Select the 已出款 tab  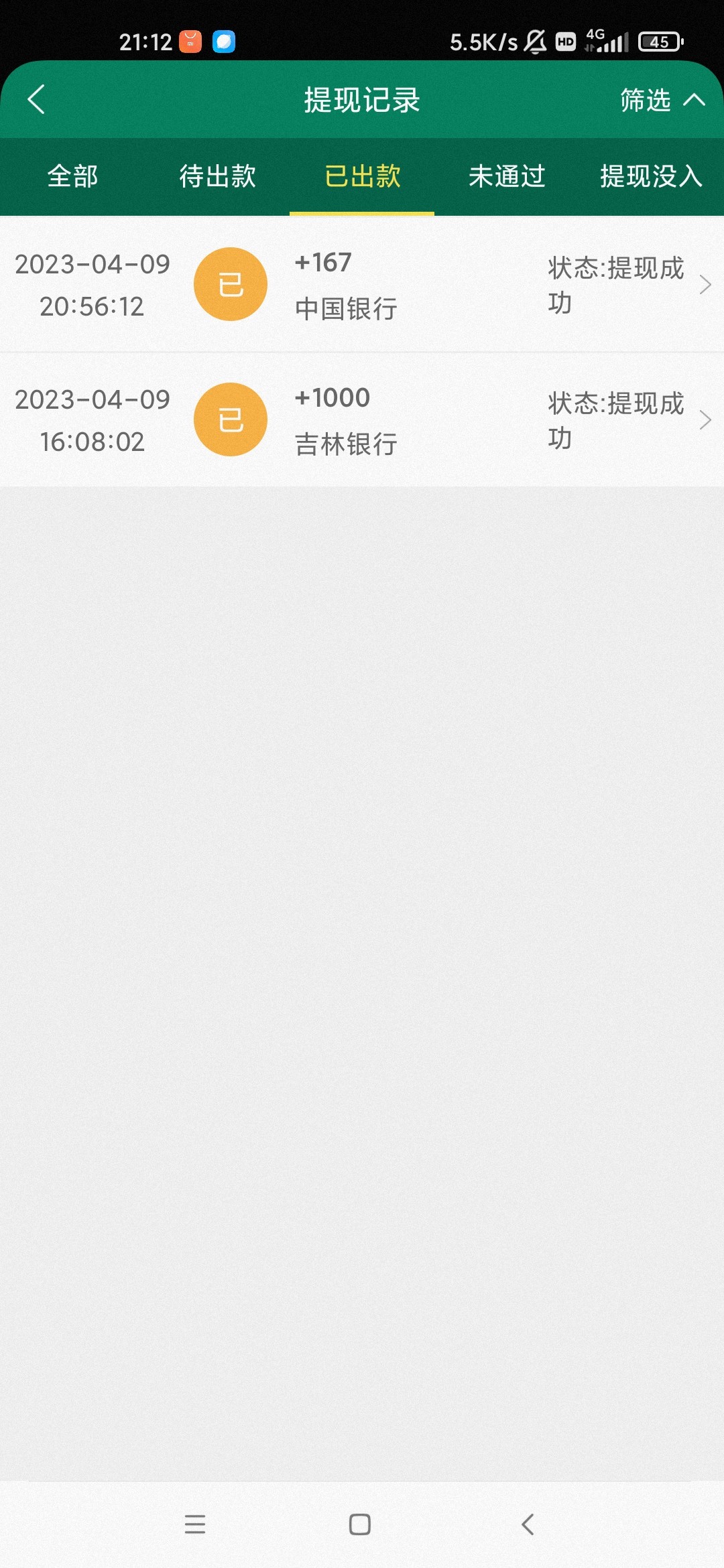point(362,177)
